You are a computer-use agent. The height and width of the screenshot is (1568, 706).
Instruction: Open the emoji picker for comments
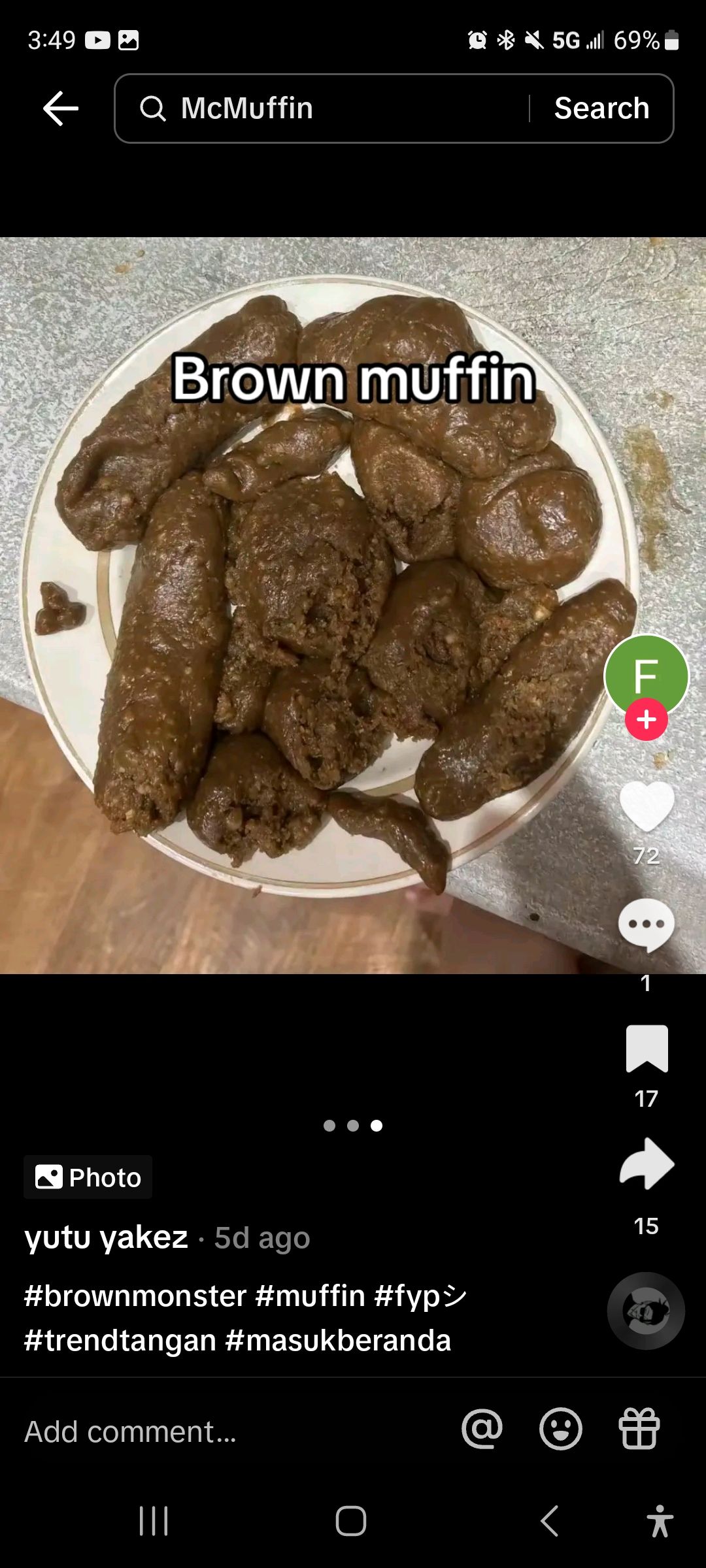coord(560,1429)
